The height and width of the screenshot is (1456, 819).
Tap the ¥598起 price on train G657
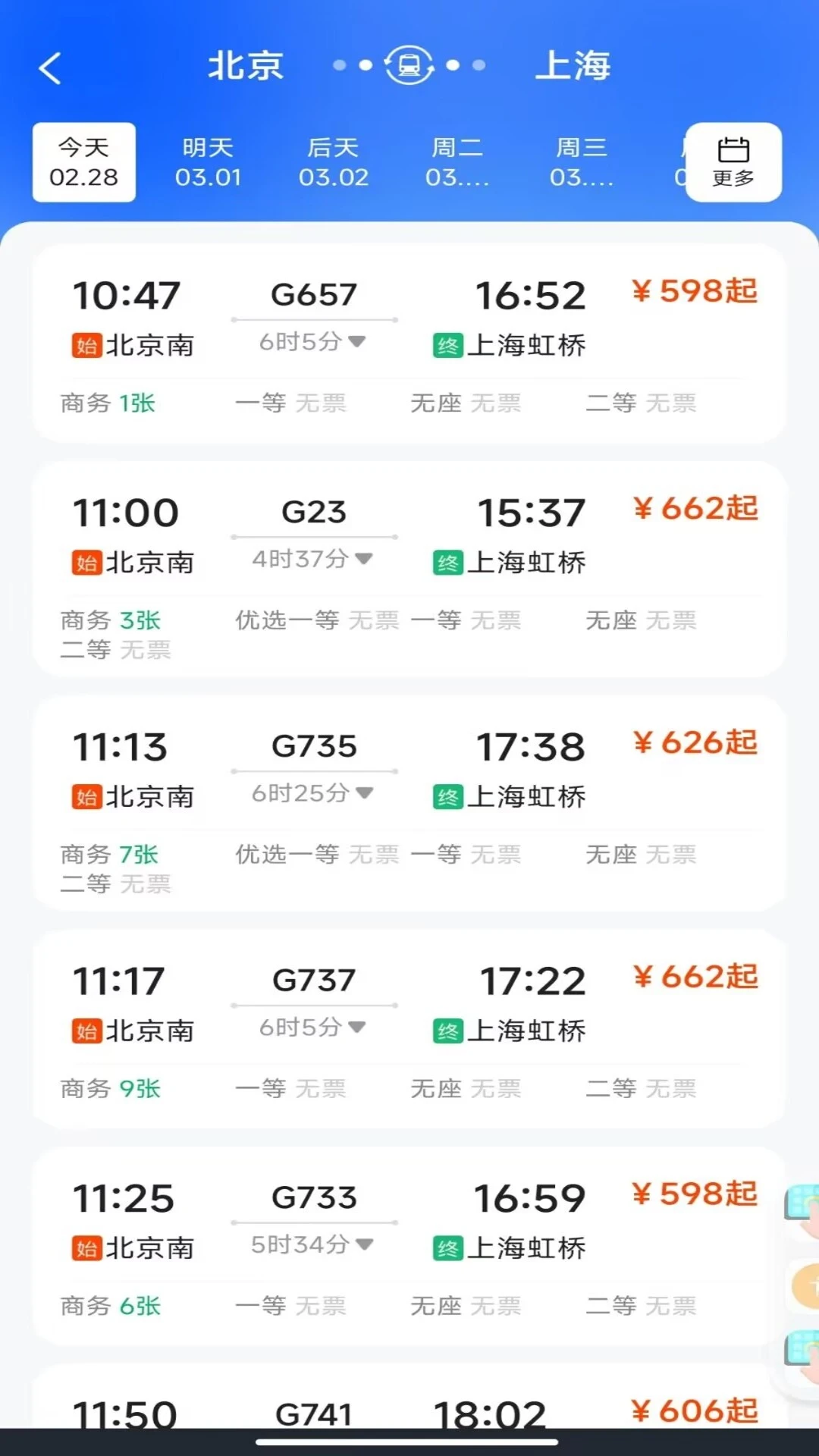click(695, 291)
